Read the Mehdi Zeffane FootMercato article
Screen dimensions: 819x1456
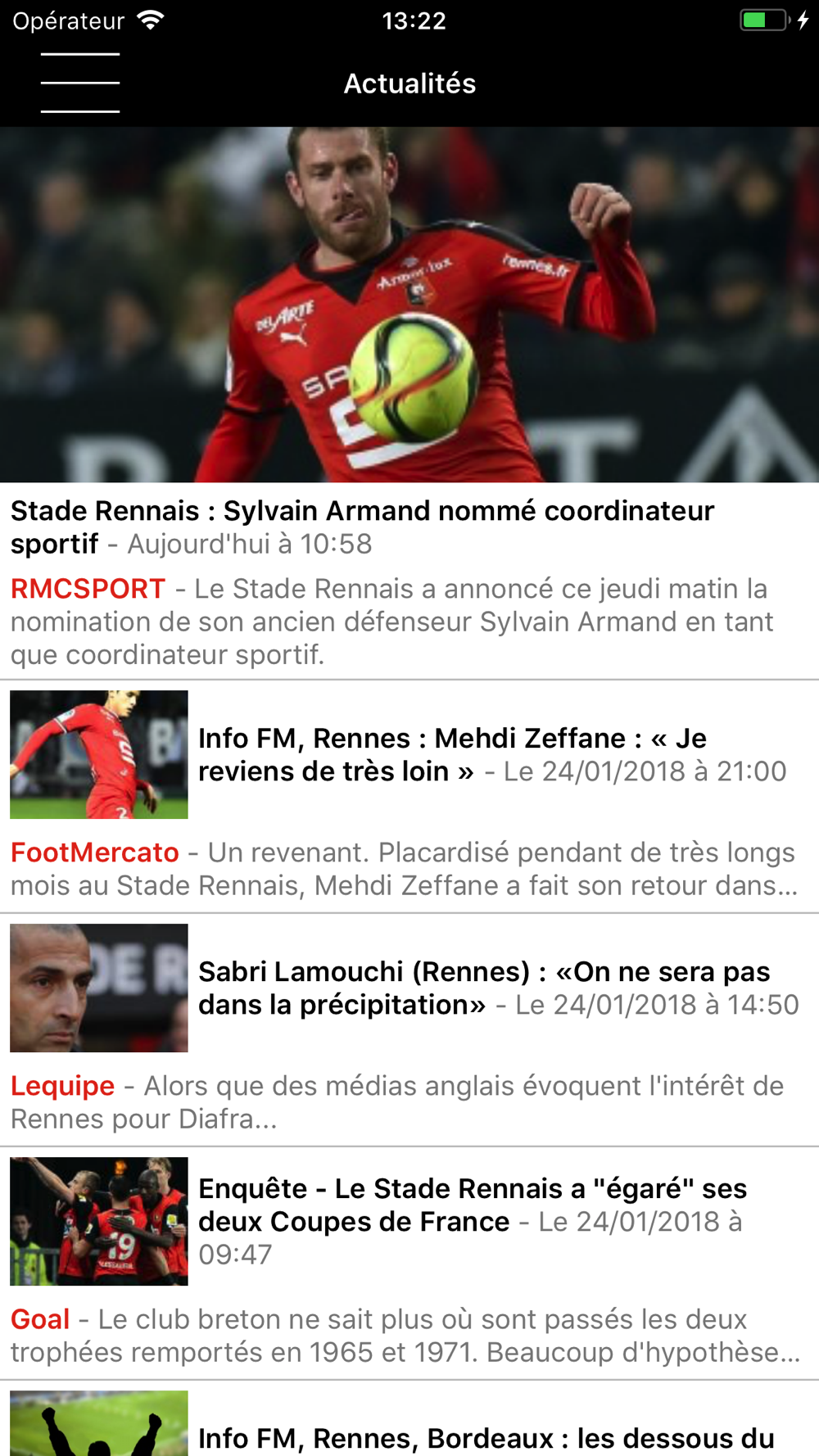coord(409,796)
